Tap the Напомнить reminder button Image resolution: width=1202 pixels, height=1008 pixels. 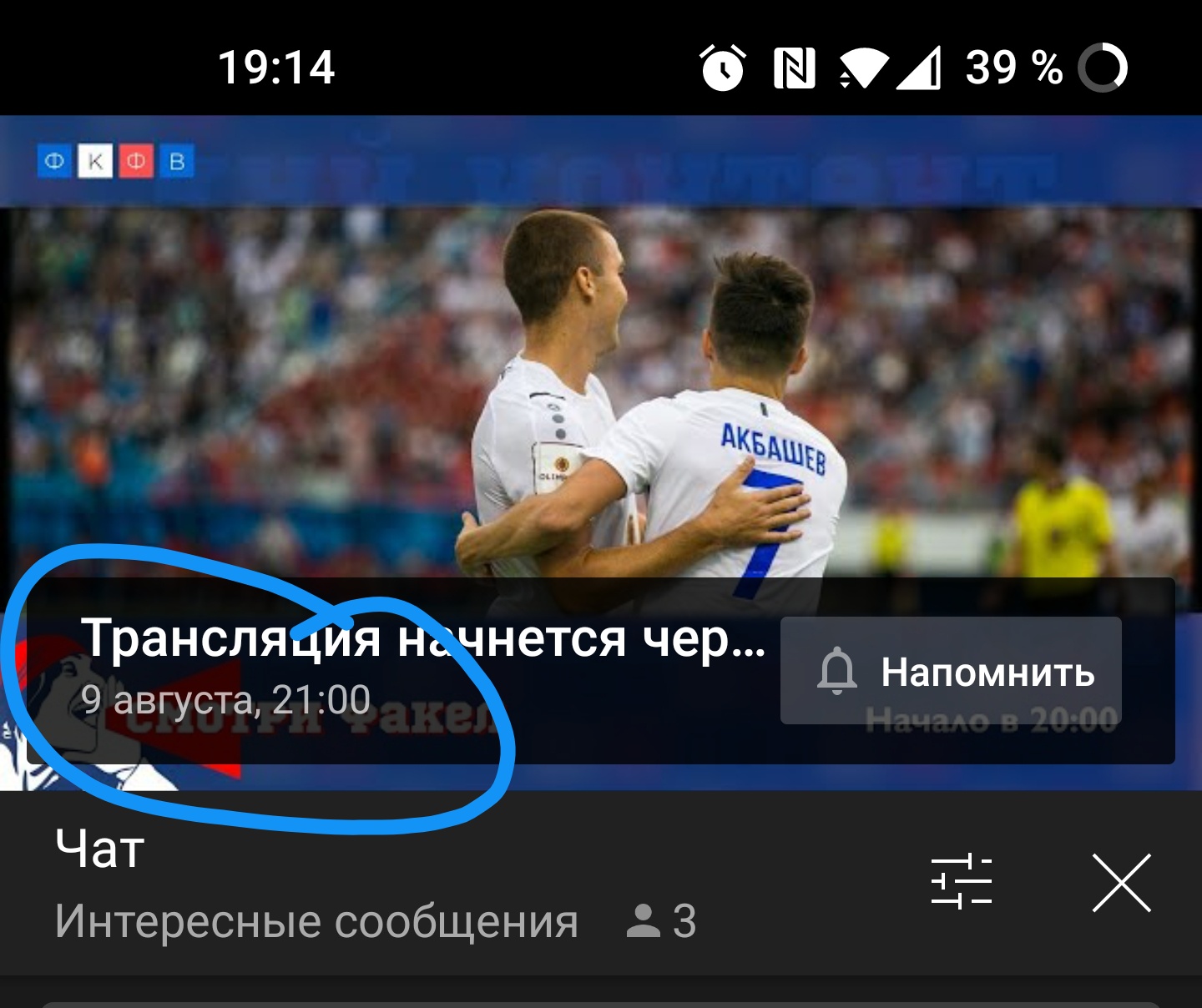pos(951,672)
